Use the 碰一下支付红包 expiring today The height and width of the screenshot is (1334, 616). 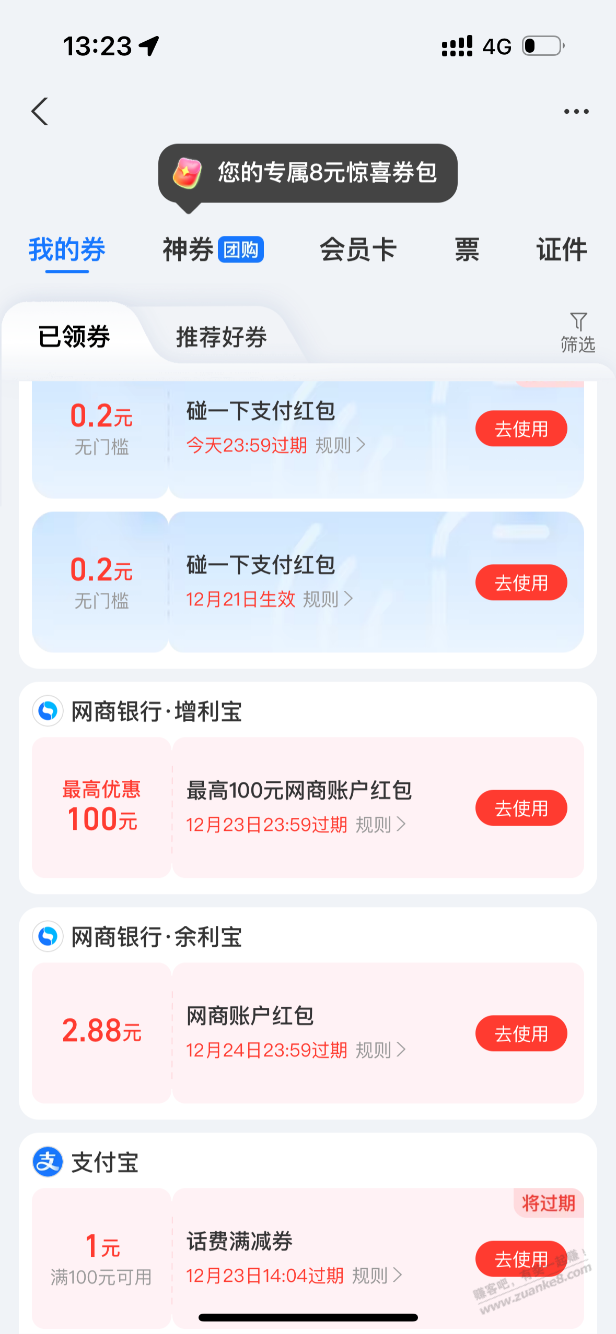[x=520, y=429]
